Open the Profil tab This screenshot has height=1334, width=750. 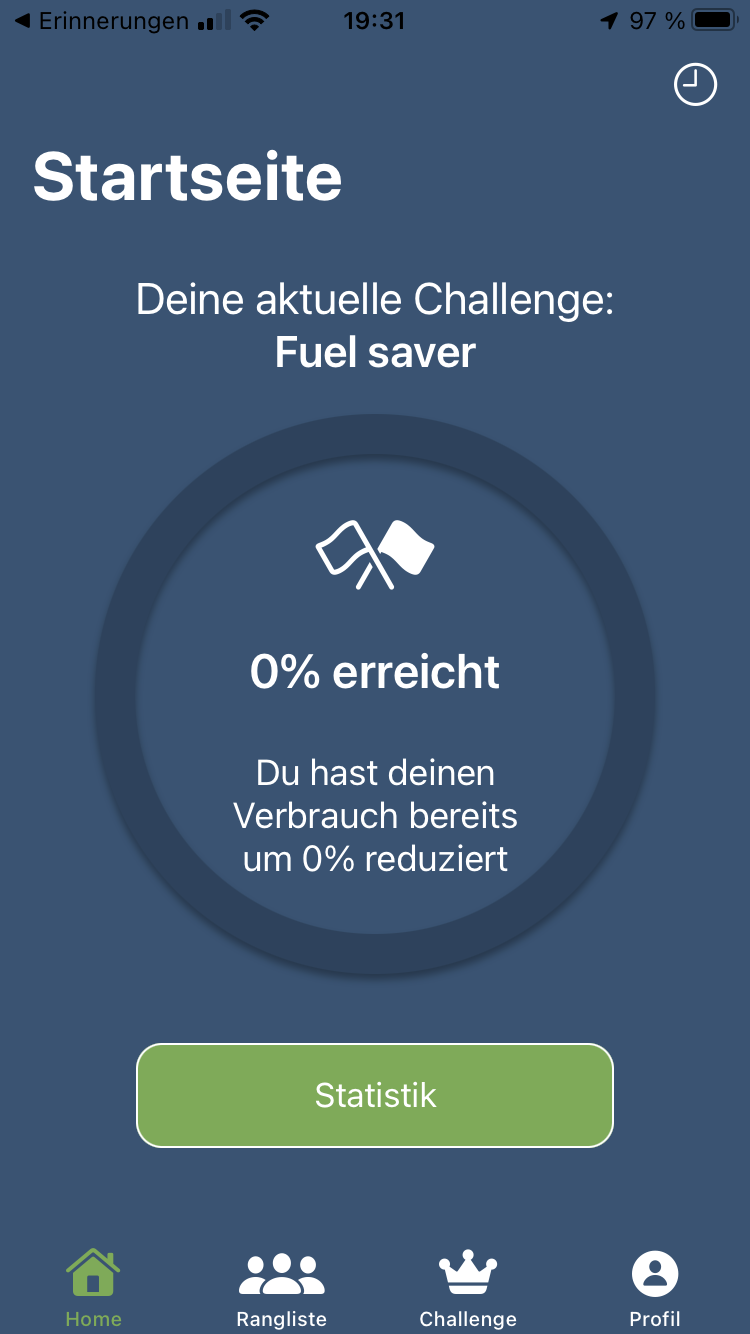(655, 1290)
